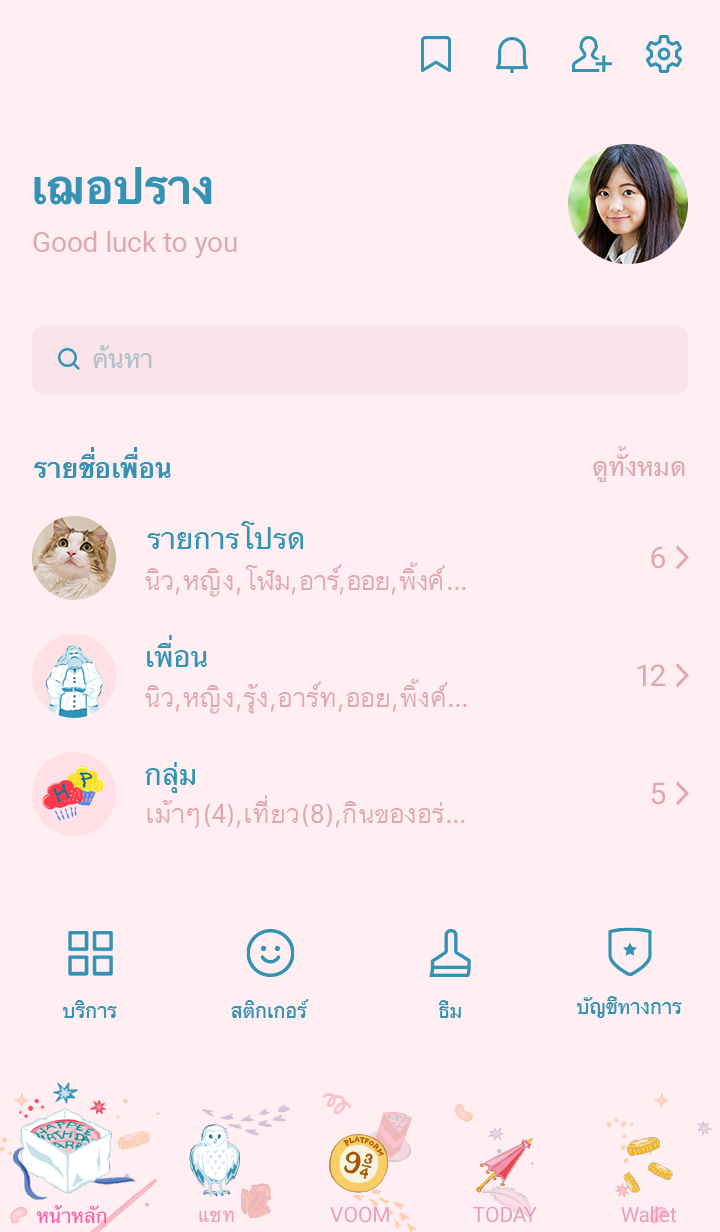View the เฌอปราง profile picture

pos(628,204)
